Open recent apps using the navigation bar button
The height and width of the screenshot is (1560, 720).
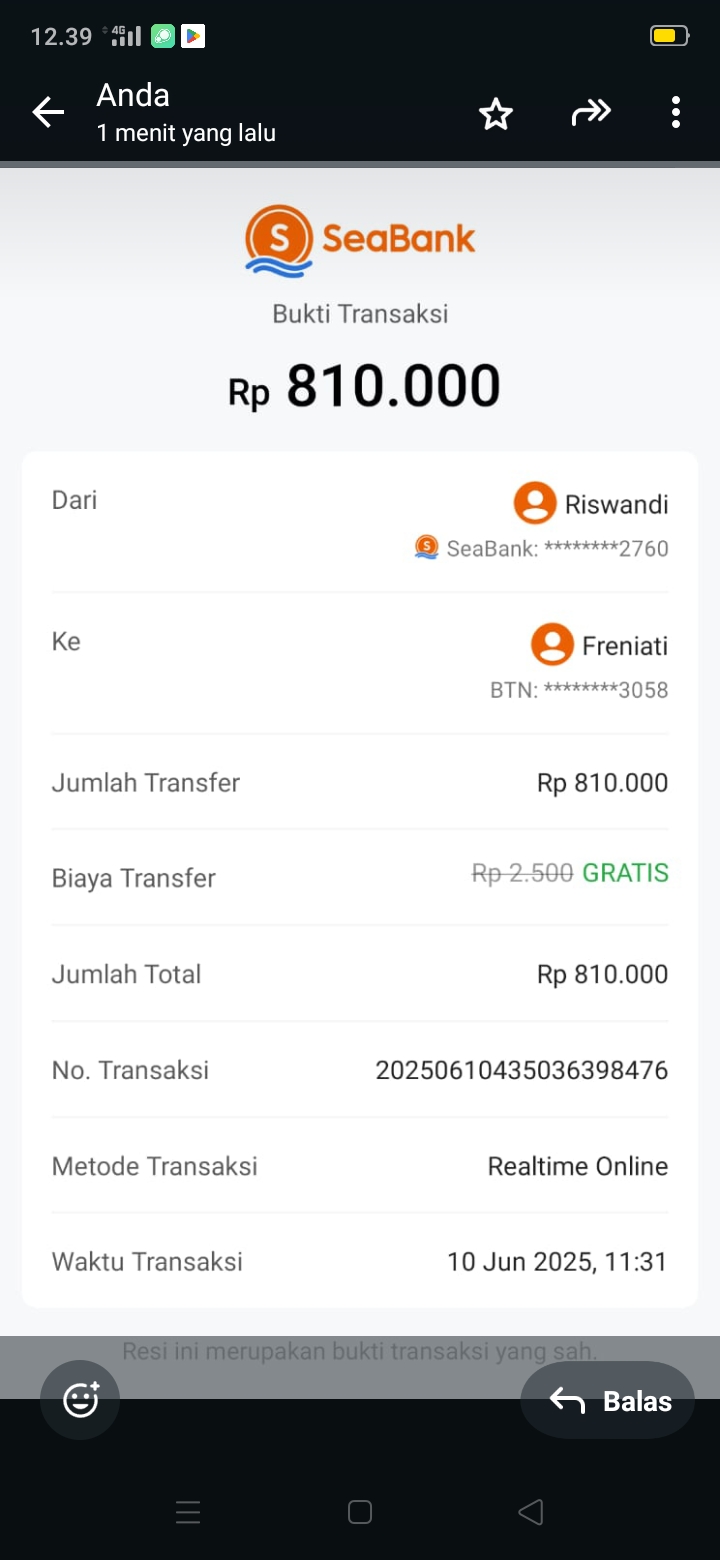click(x=188, y=1512)
